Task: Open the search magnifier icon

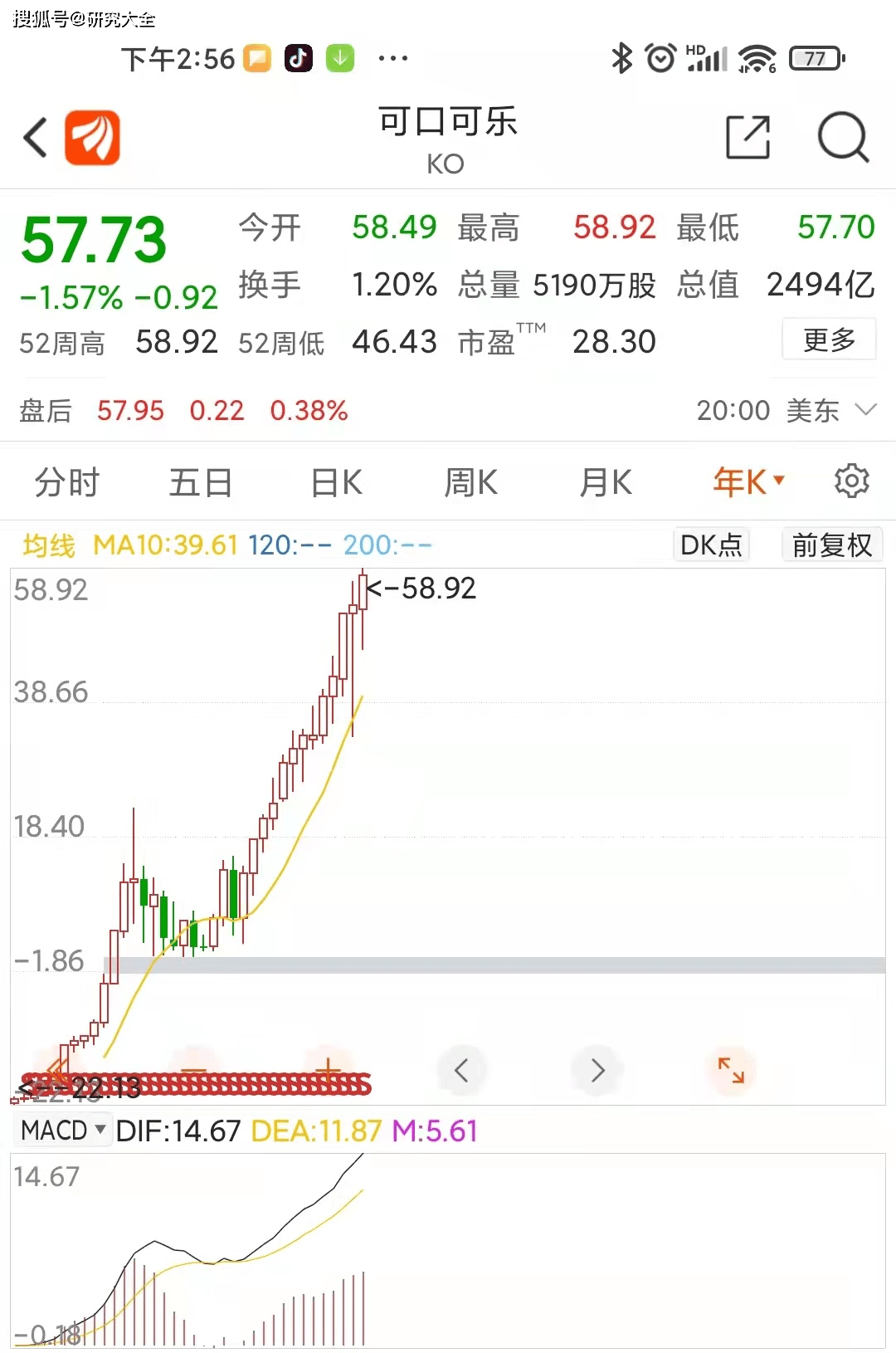Action: point(843,139)
